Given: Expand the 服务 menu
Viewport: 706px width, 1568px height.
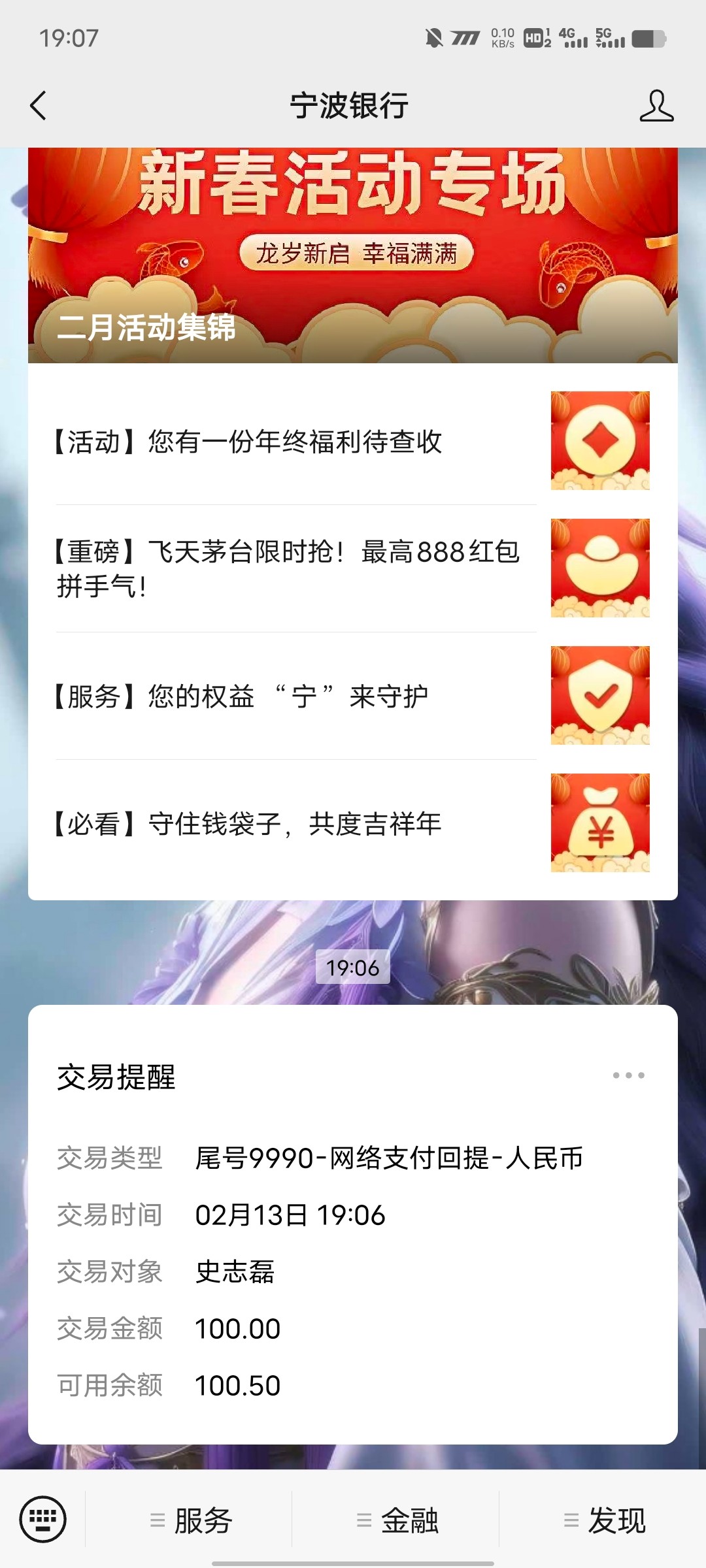Looking at the screenshot, I should point(191,1520).
